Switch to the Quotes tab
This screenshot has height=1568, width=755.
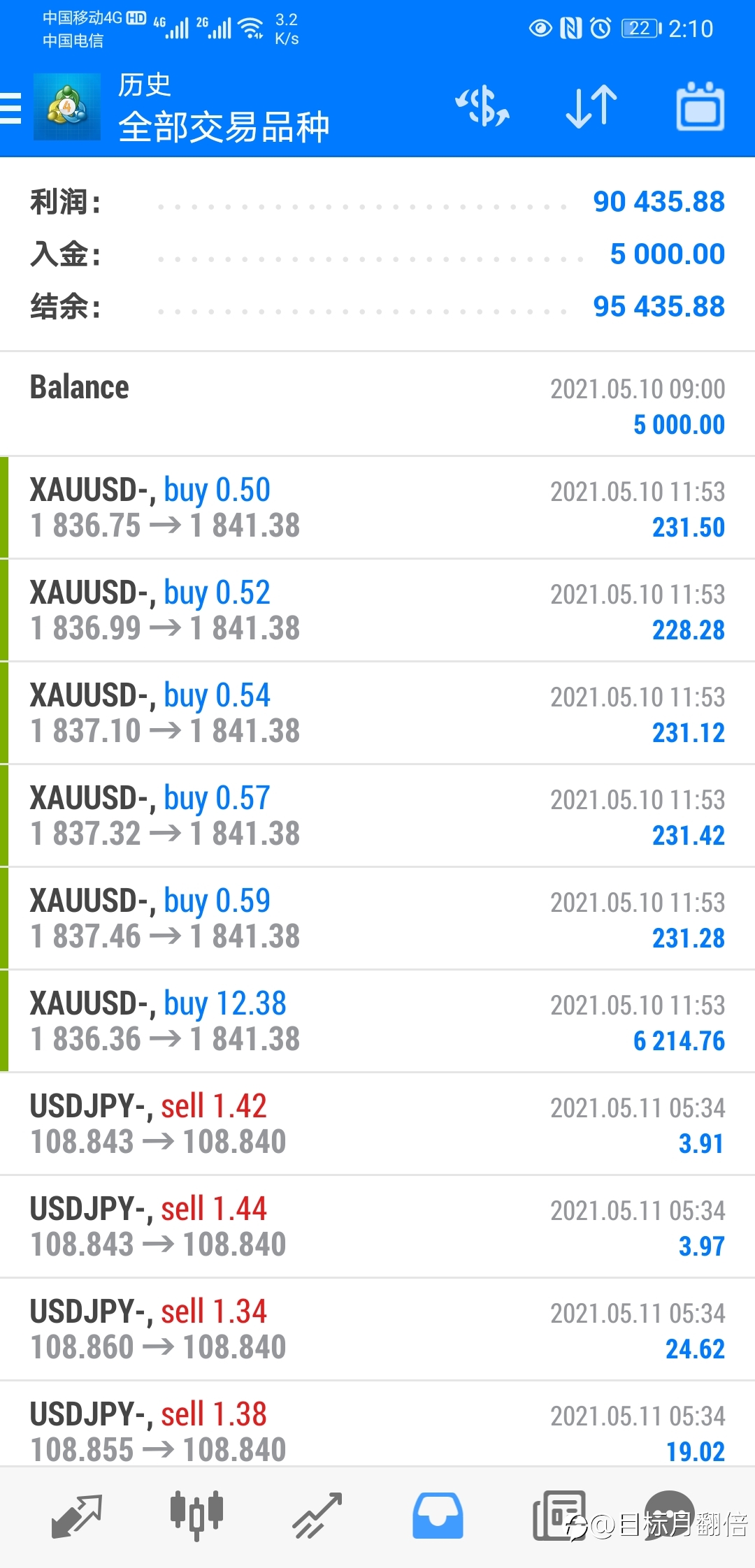click(77, 1516)
